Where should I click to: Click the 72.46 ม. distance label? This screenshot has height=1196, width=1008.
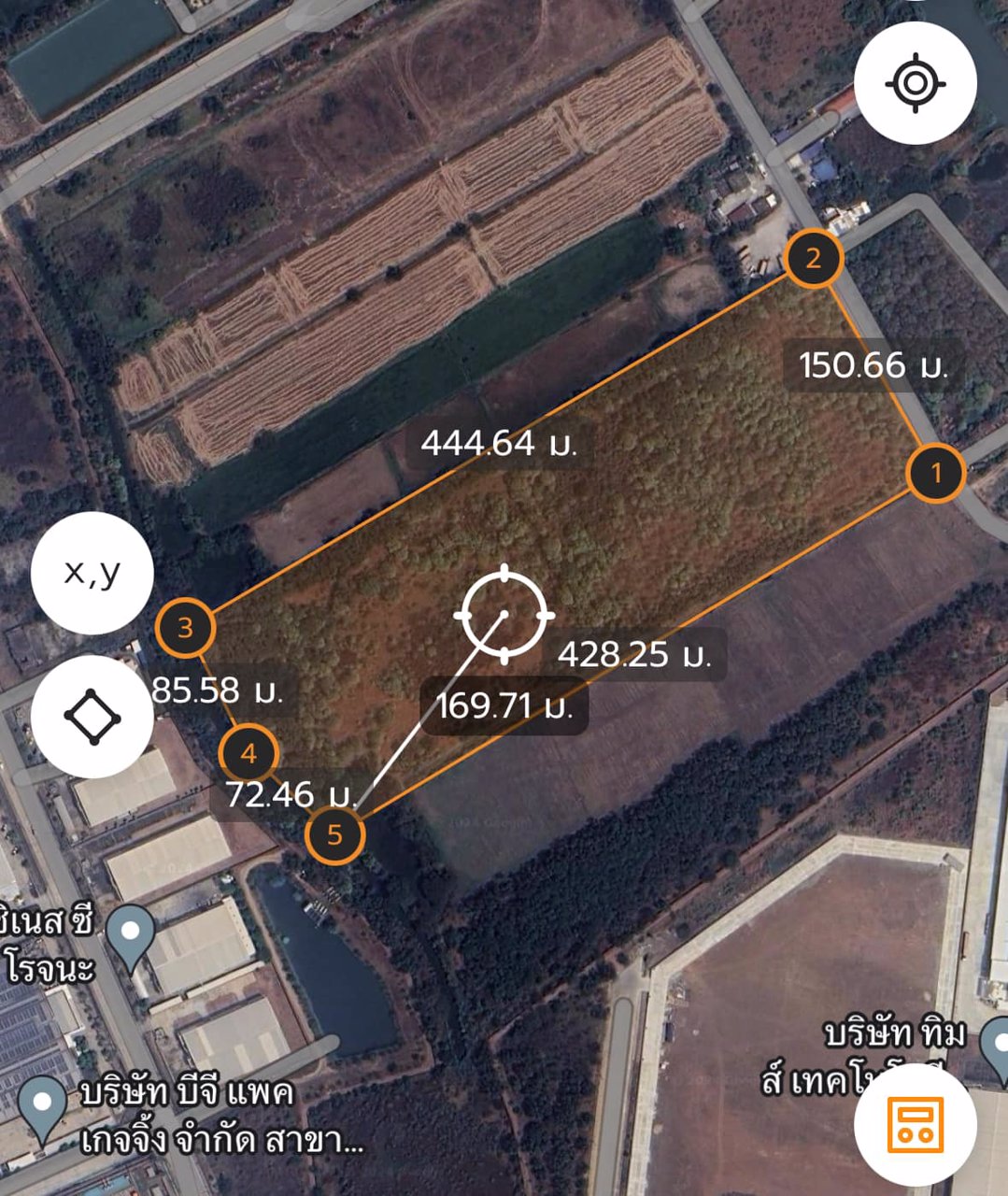292,796
